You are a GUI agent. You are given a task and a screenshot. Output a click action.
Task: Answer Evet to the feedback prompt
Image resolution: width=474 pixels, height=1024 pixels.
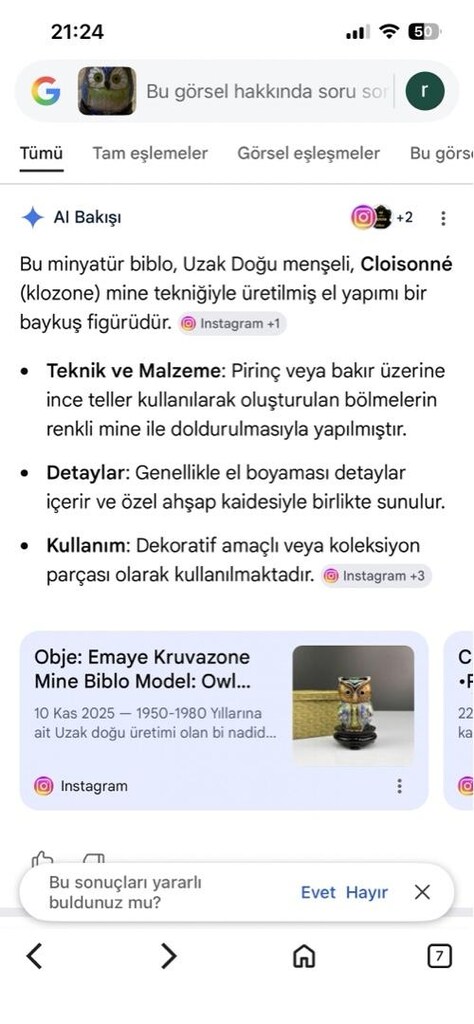point(318,893)
